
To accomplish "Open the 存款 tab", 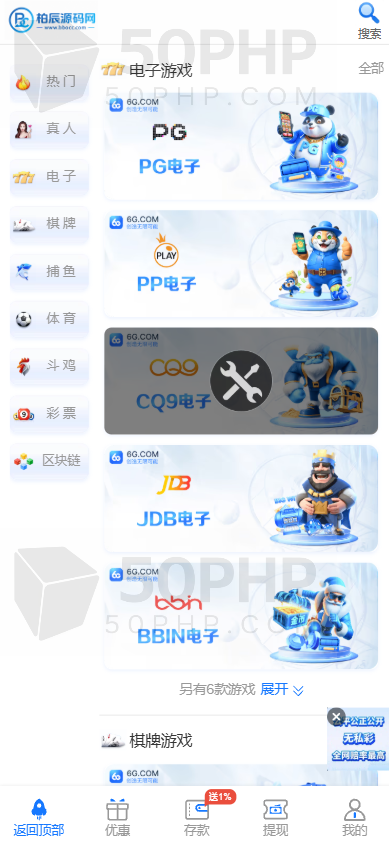I will [x=196, y=817].
